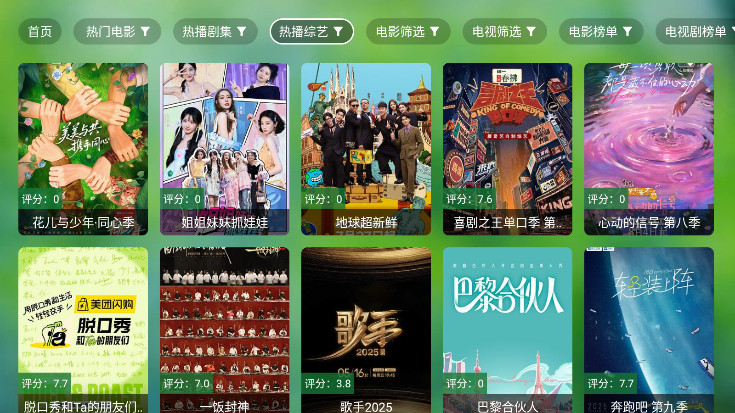Image resolution: width=735 pixels, height=413 pixels.
Task: Open 脱口秀和Ta的朋友们 card
Action: tap(83, 330)
